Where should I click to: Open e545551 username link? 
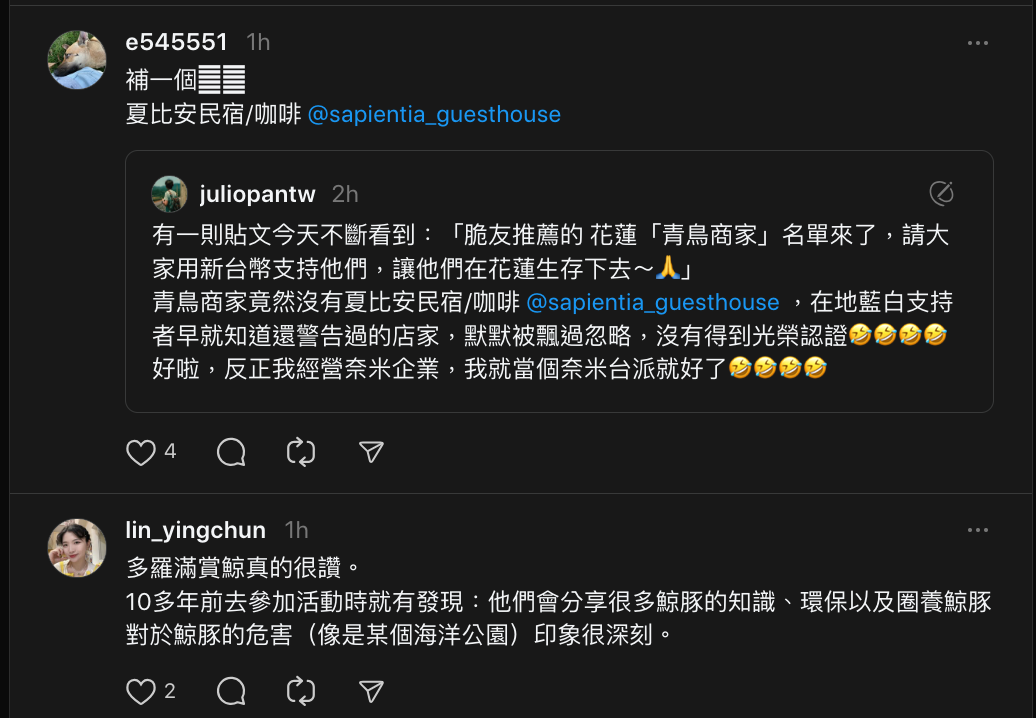[x=177, y=42]
